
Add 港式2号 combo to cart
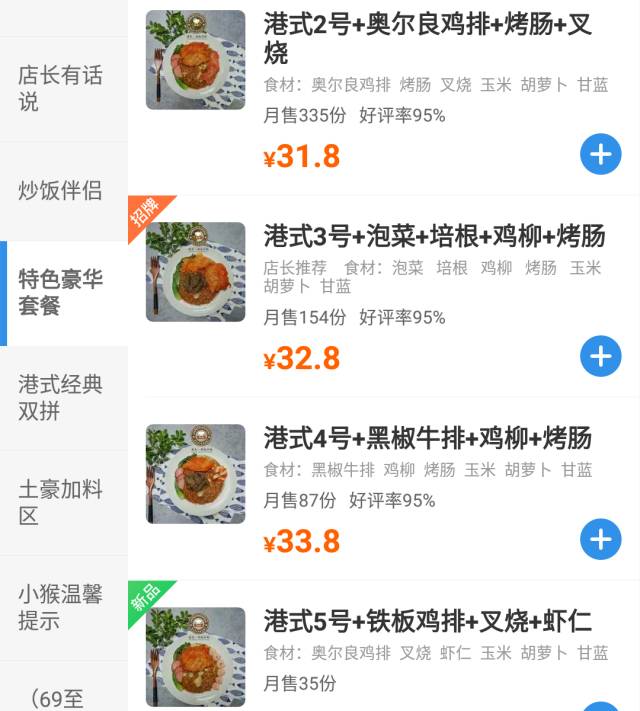pyautogui.click(x=600, y=155)
